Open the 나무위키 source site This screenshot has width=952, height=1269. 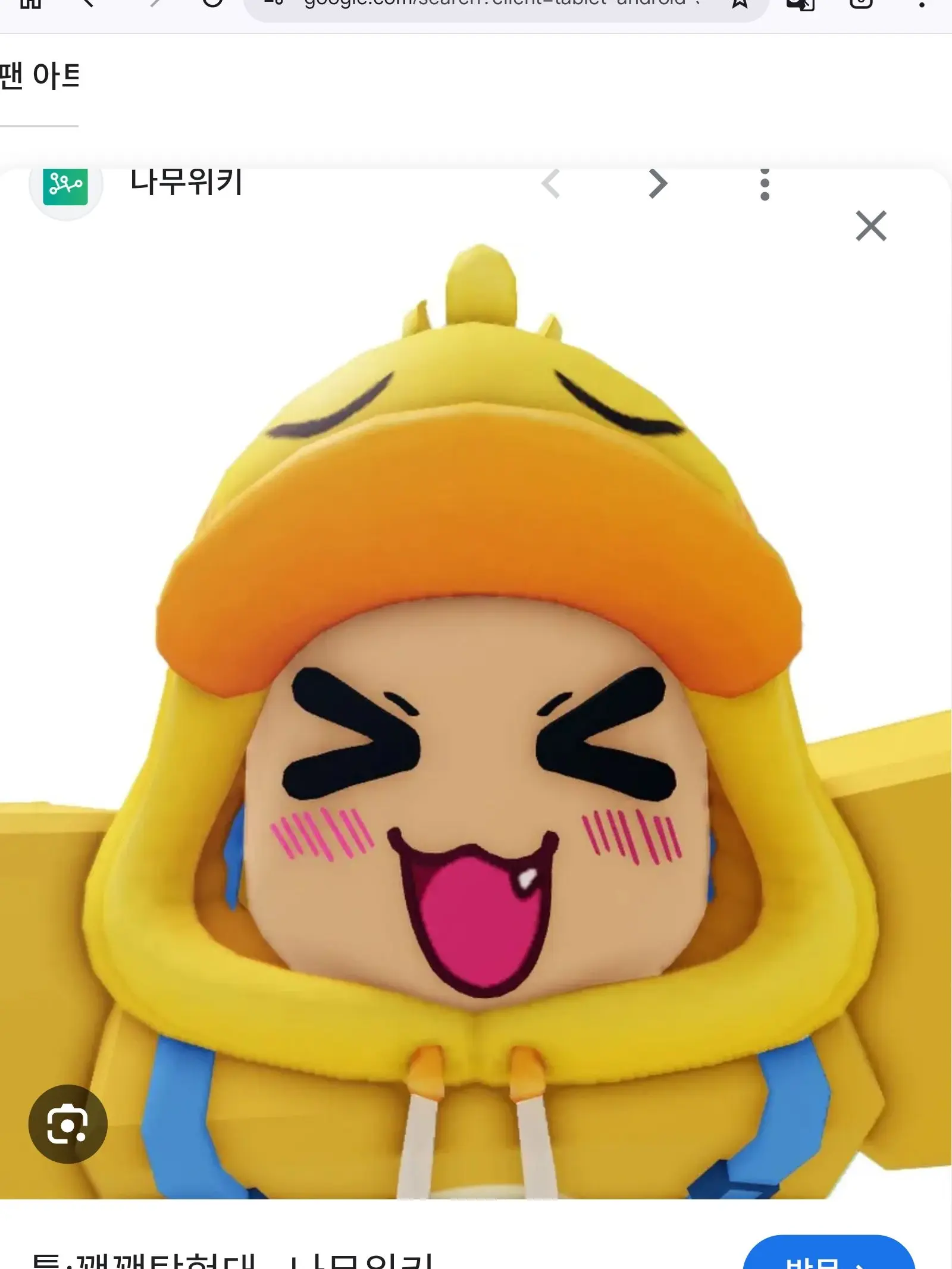[x=186, y=183]
